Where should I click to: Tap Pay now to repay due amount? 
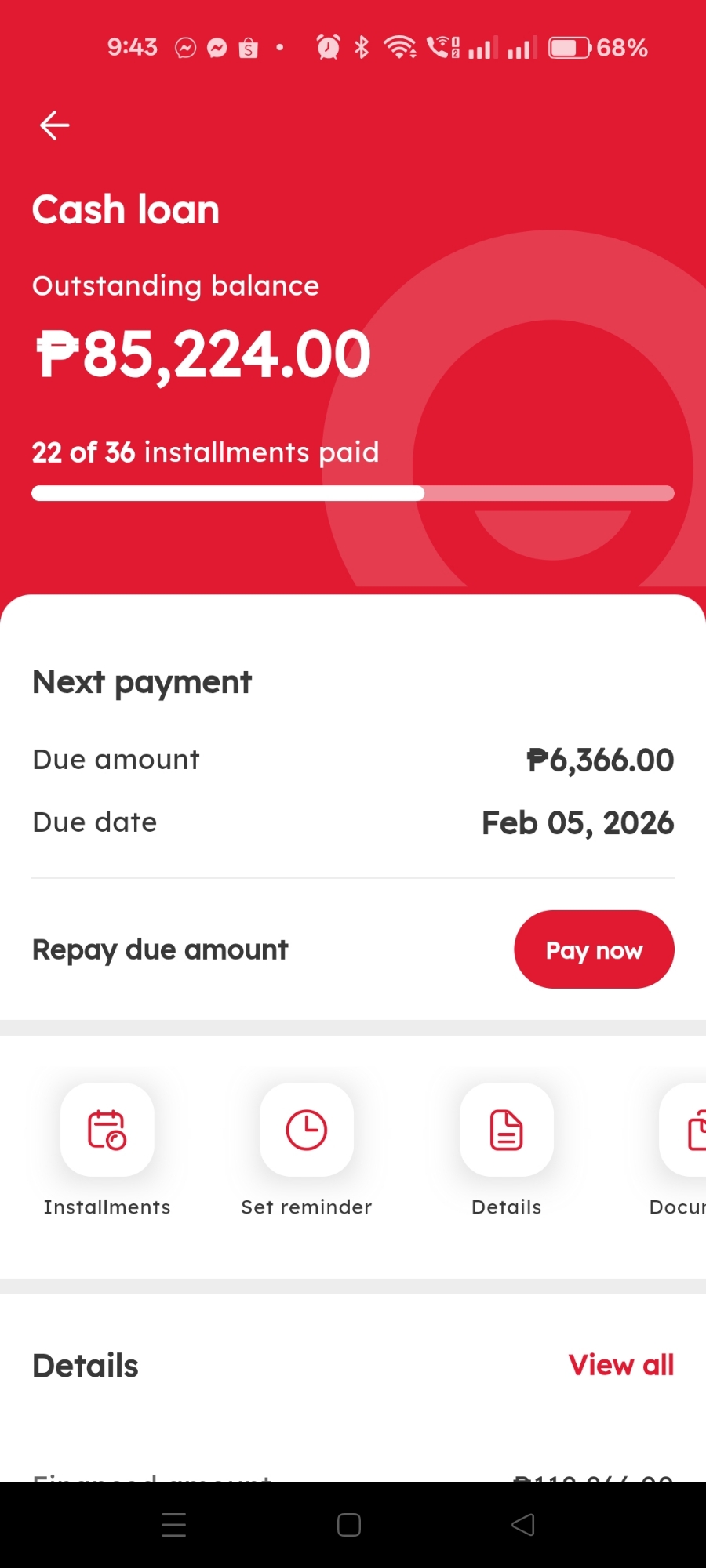coord(594,949)
